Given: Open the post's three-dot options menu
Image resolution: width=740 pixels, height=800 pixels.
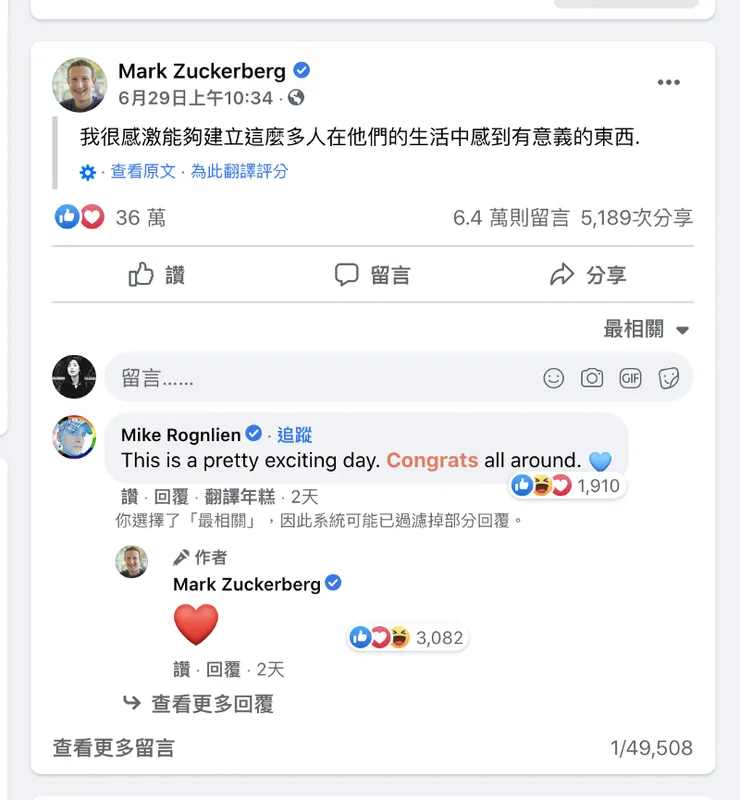Looking at the screenshot, I should tap(668, 83).
